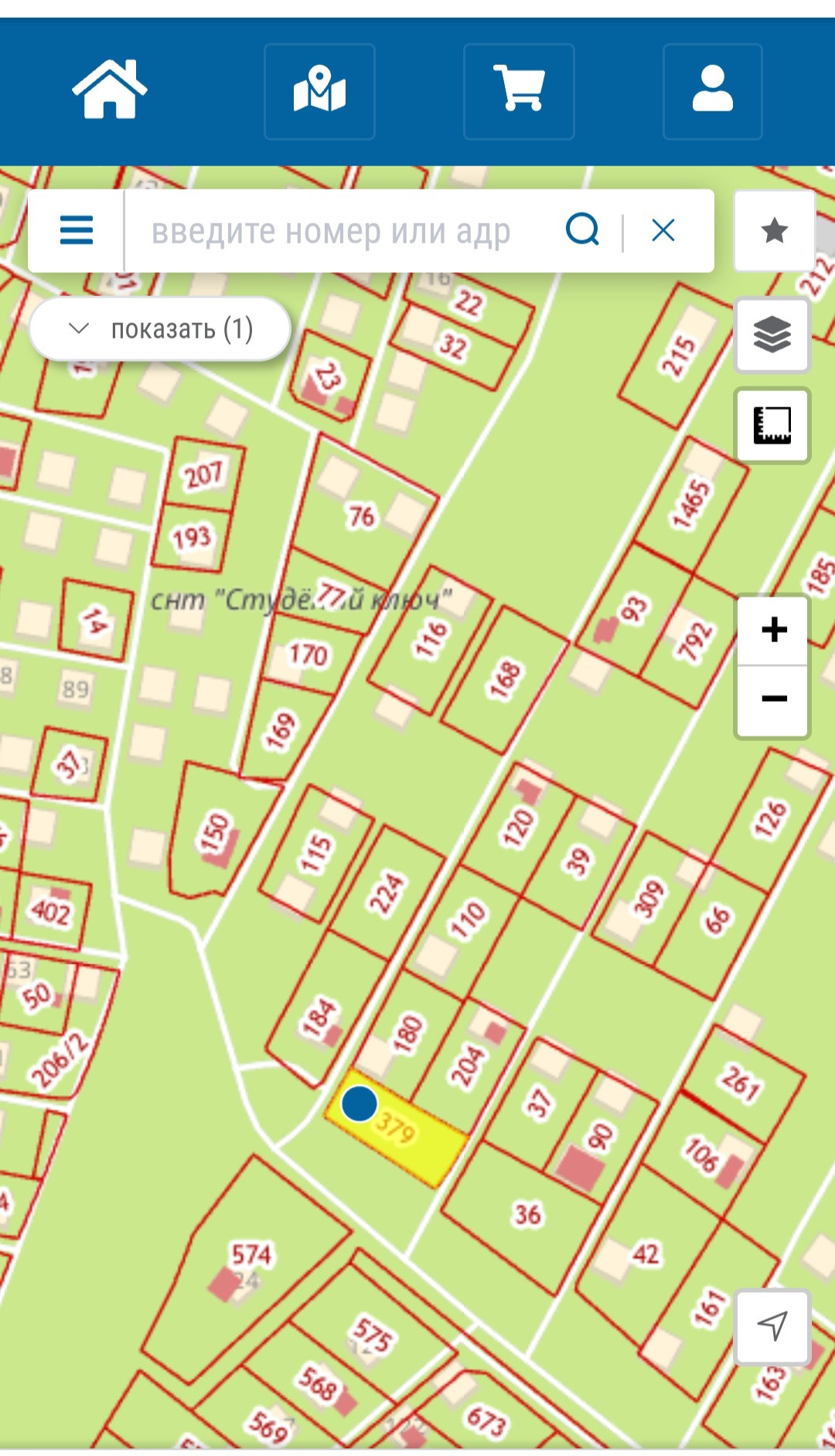The height and width of the screenshot is (1456, 835).
Task: Open the user profile
Action: (x=712, y=90)
